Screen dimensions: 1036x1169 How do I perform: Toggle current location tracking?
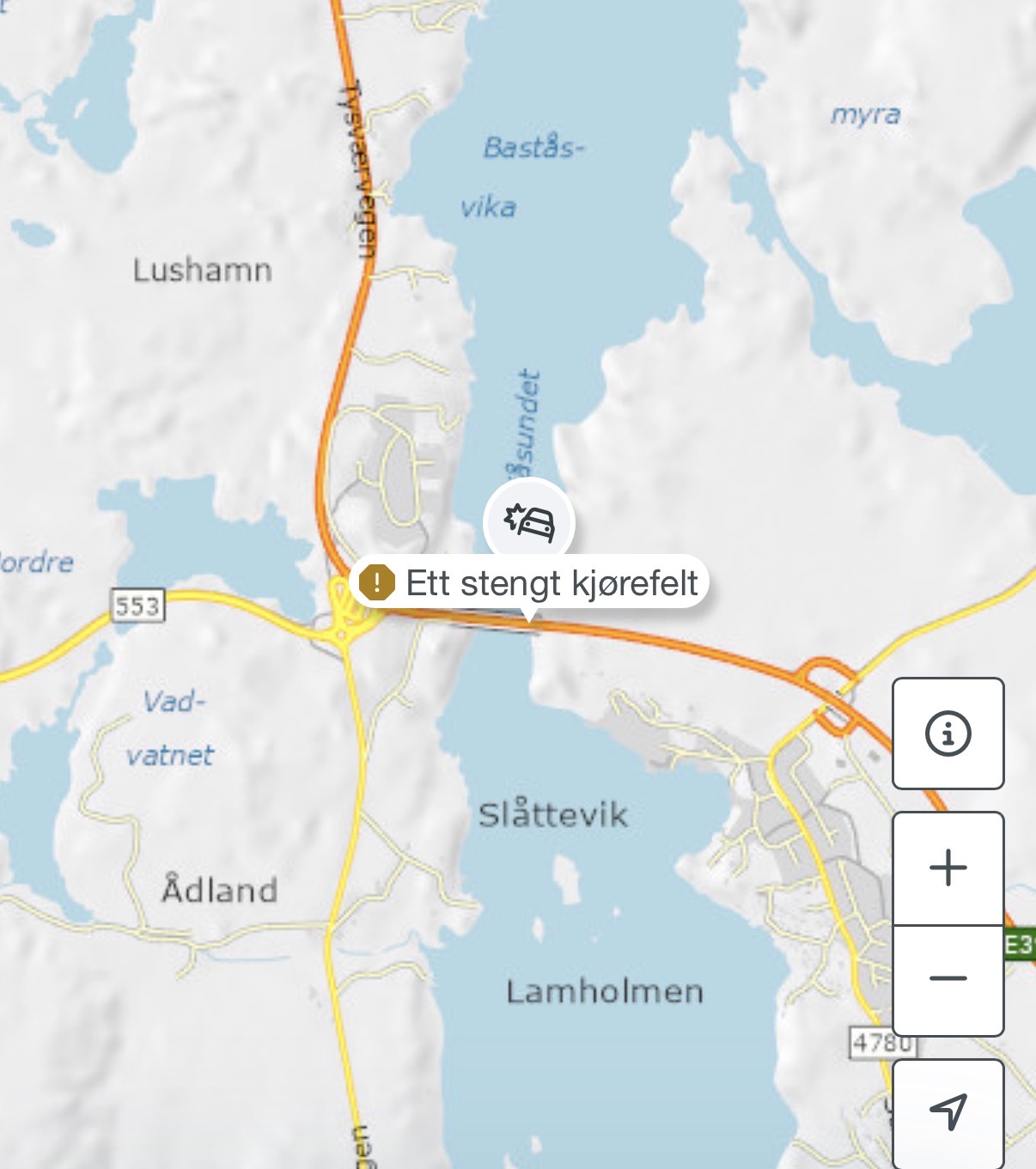pos(948,1112)
